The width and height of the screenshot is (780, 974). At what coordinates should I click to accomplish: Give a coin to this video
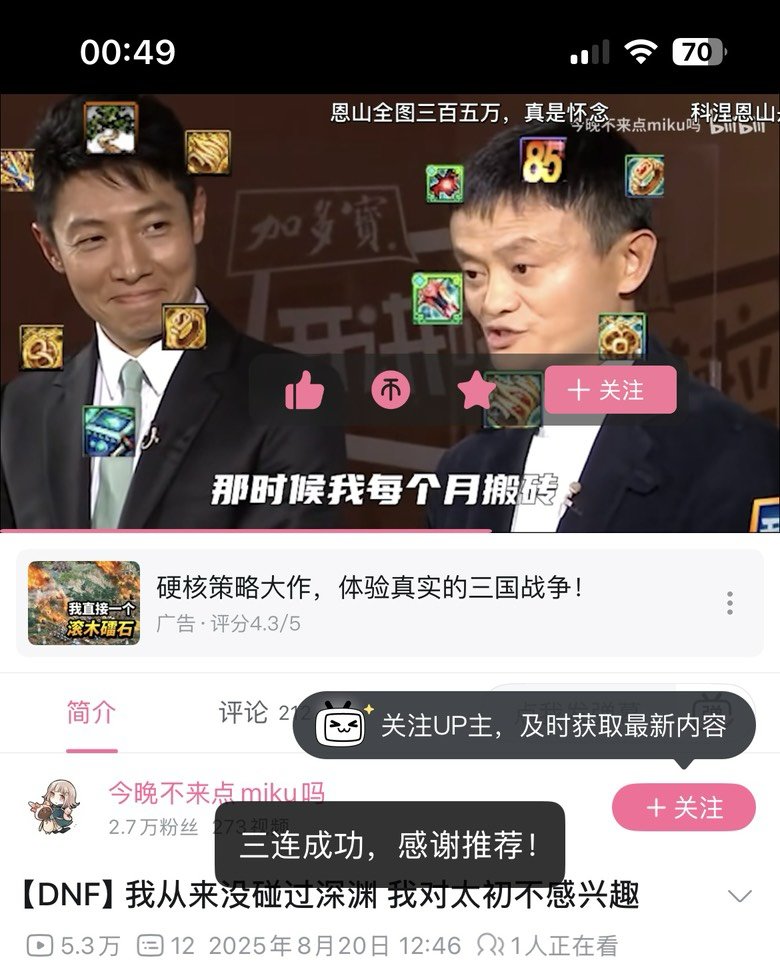point(391,390)
